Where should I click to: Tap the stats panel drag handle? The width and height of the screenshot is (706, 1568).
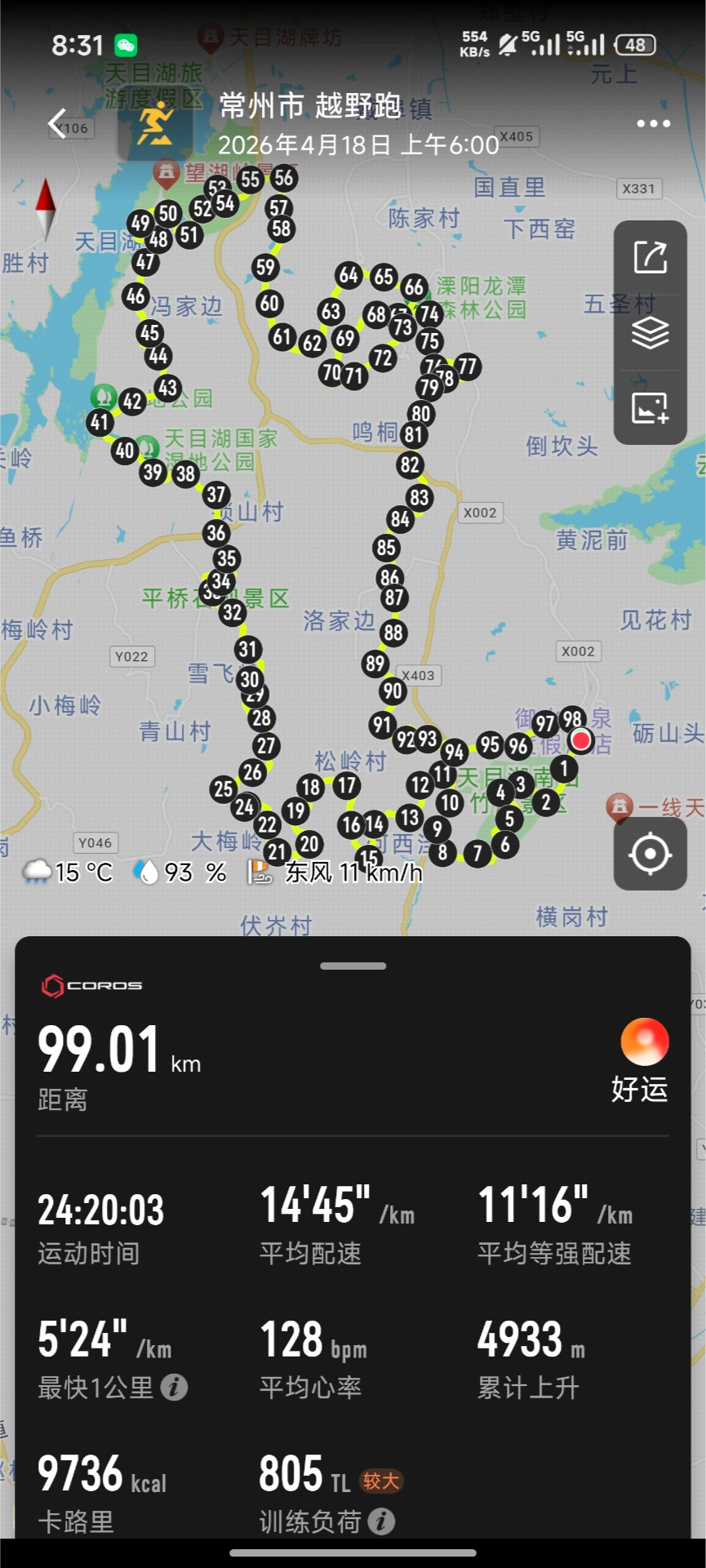(x=353, y=966)
